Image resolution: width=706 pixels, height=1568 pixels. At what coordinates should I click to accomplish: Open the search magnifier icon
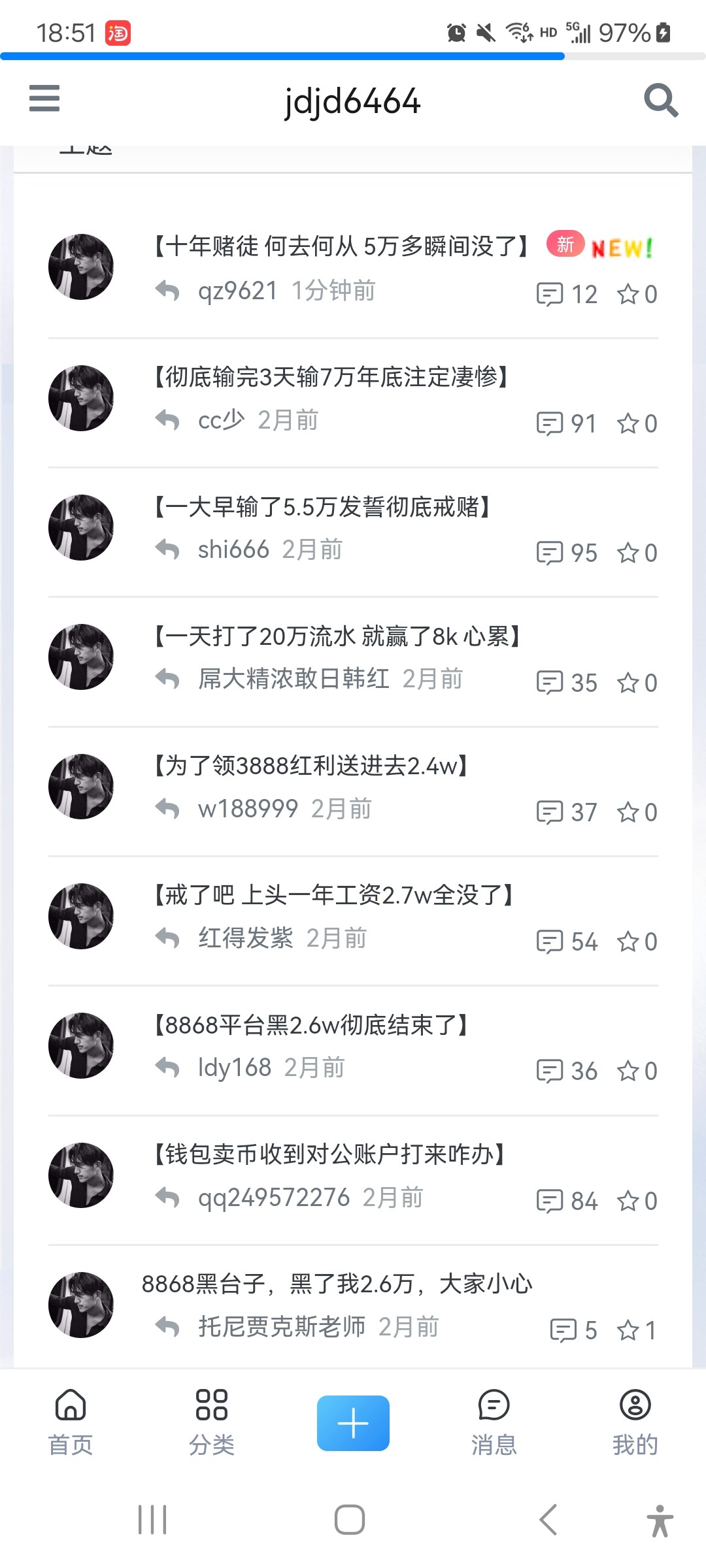coord(660,101)
